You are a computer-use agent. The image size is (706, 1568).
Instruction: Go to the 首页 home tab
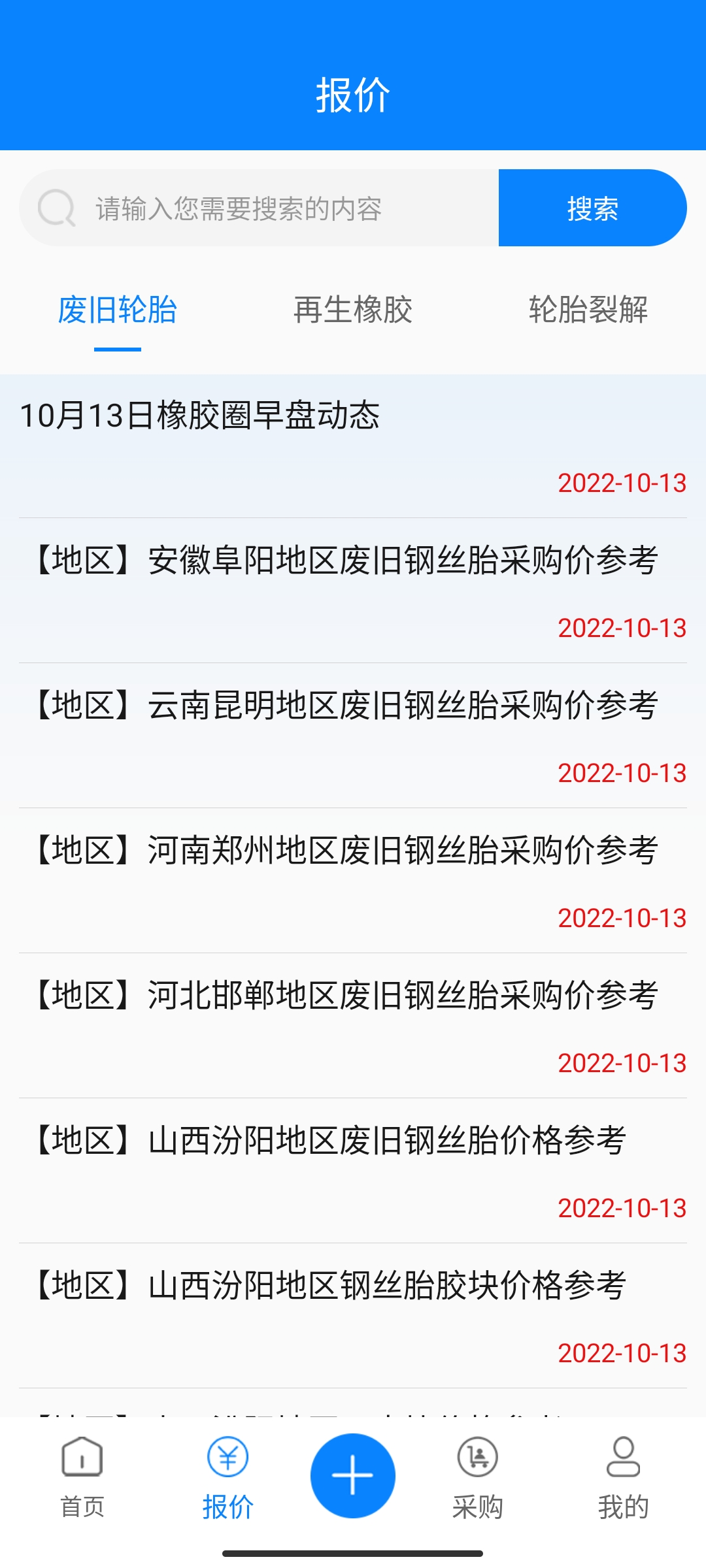(x=82, y=1477)
